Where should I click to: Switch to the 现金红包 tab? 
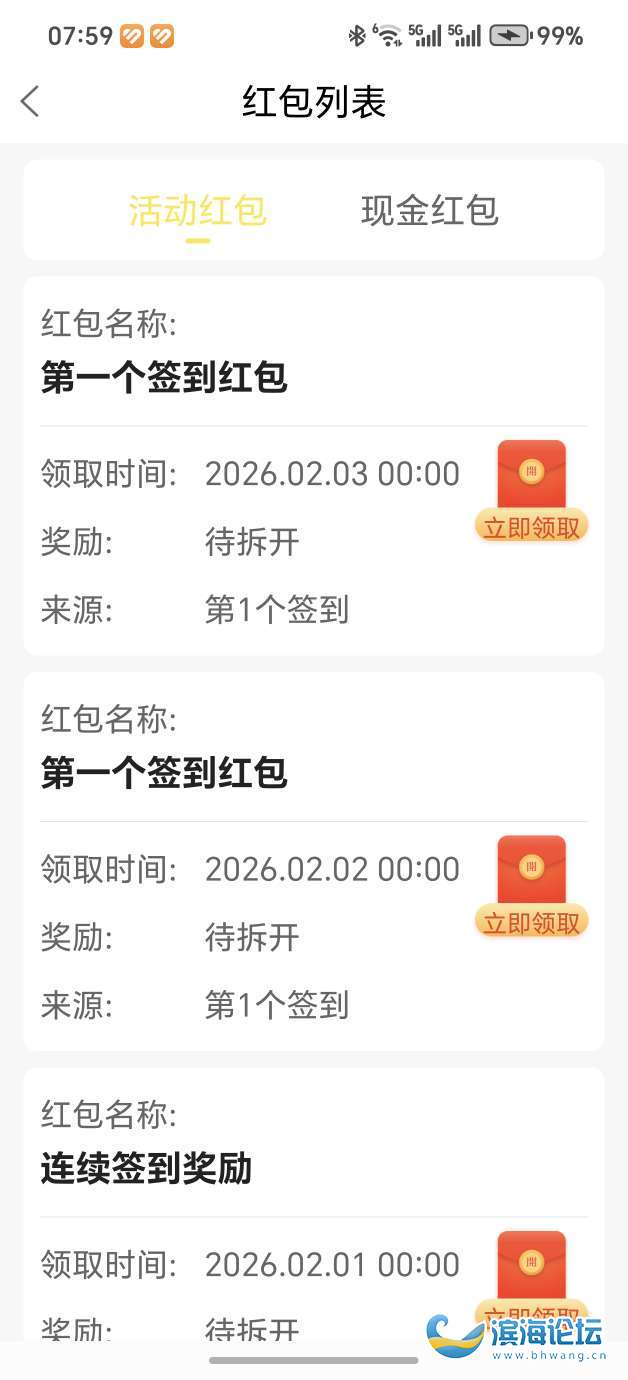(429, 211)
